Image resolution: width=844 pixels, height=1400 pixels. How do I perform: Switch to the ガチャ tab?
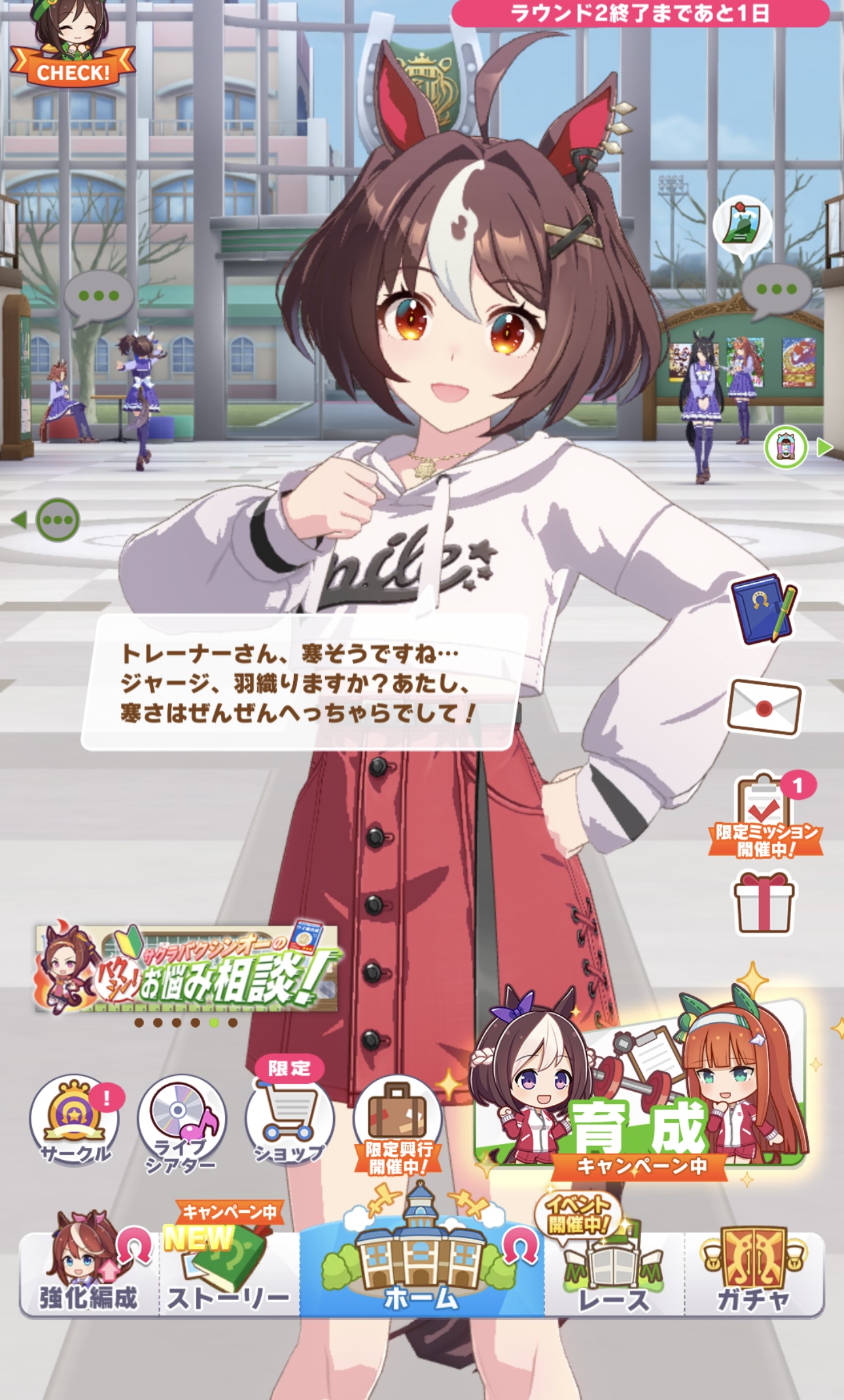point(753,1273)
